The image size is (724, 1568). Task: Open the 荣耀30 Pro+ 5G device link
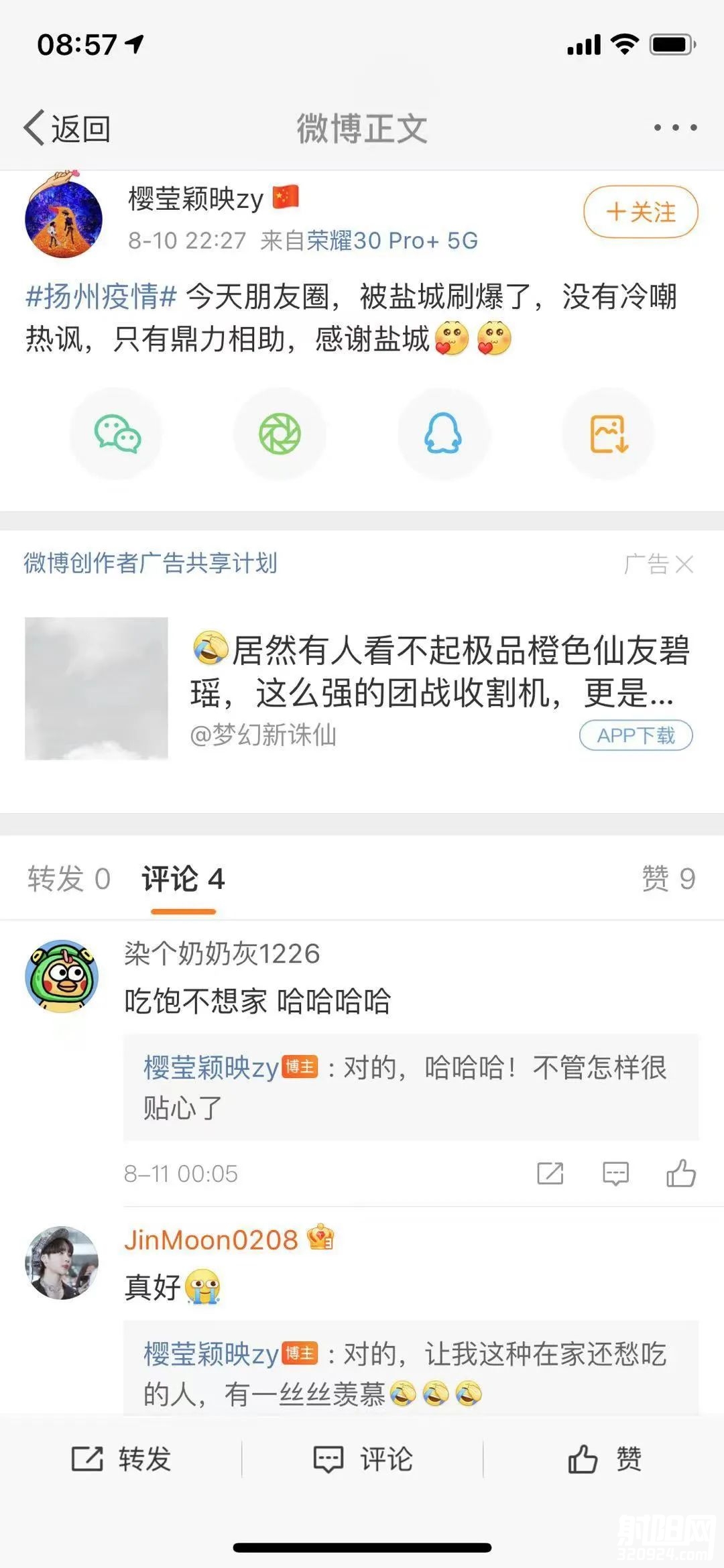(392, 240)
